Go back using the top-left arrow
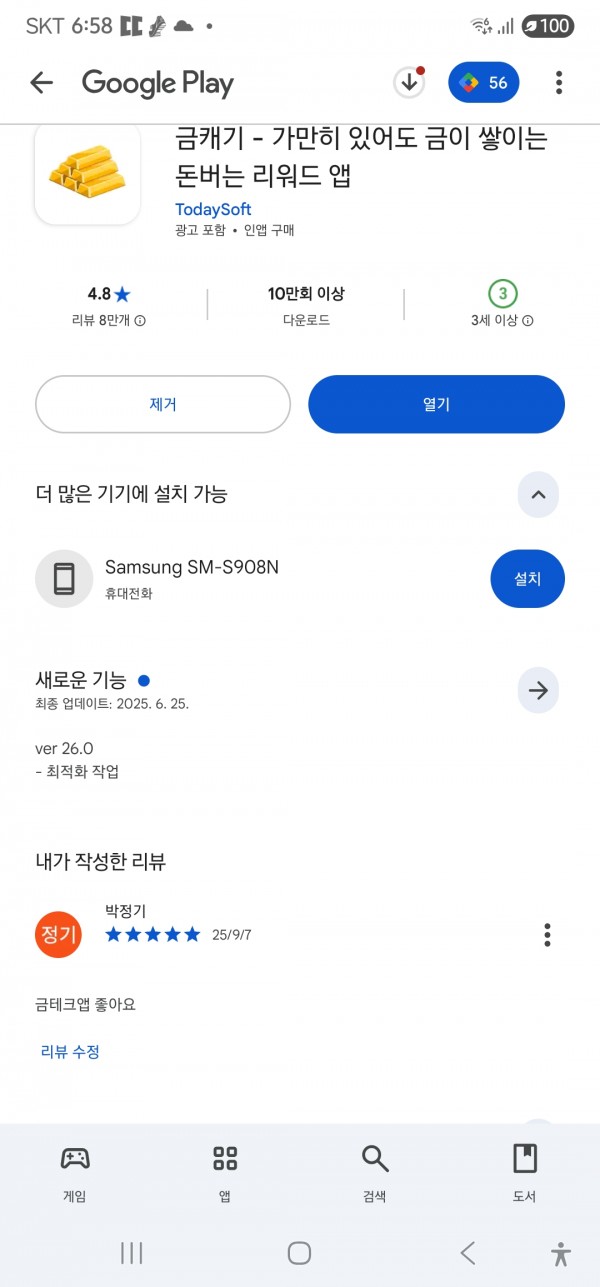Image resolution: width=600 pixels, height=1287 pixels. [41, 83]
